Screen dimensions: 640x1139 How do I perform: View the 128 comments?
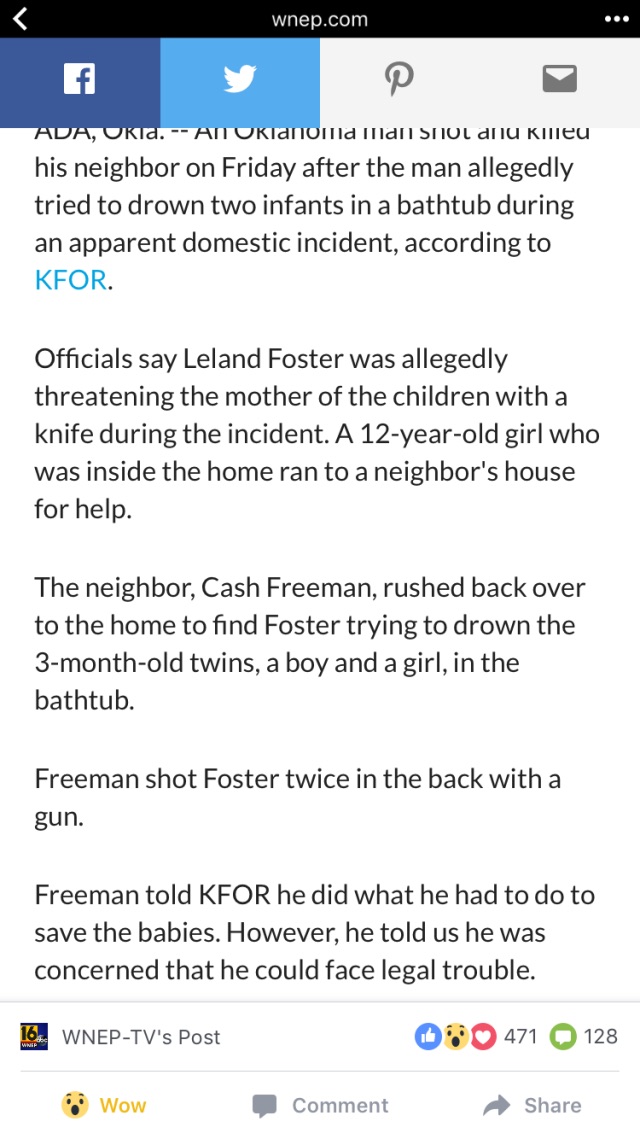pyautogui.click(x=584, y=1037)
